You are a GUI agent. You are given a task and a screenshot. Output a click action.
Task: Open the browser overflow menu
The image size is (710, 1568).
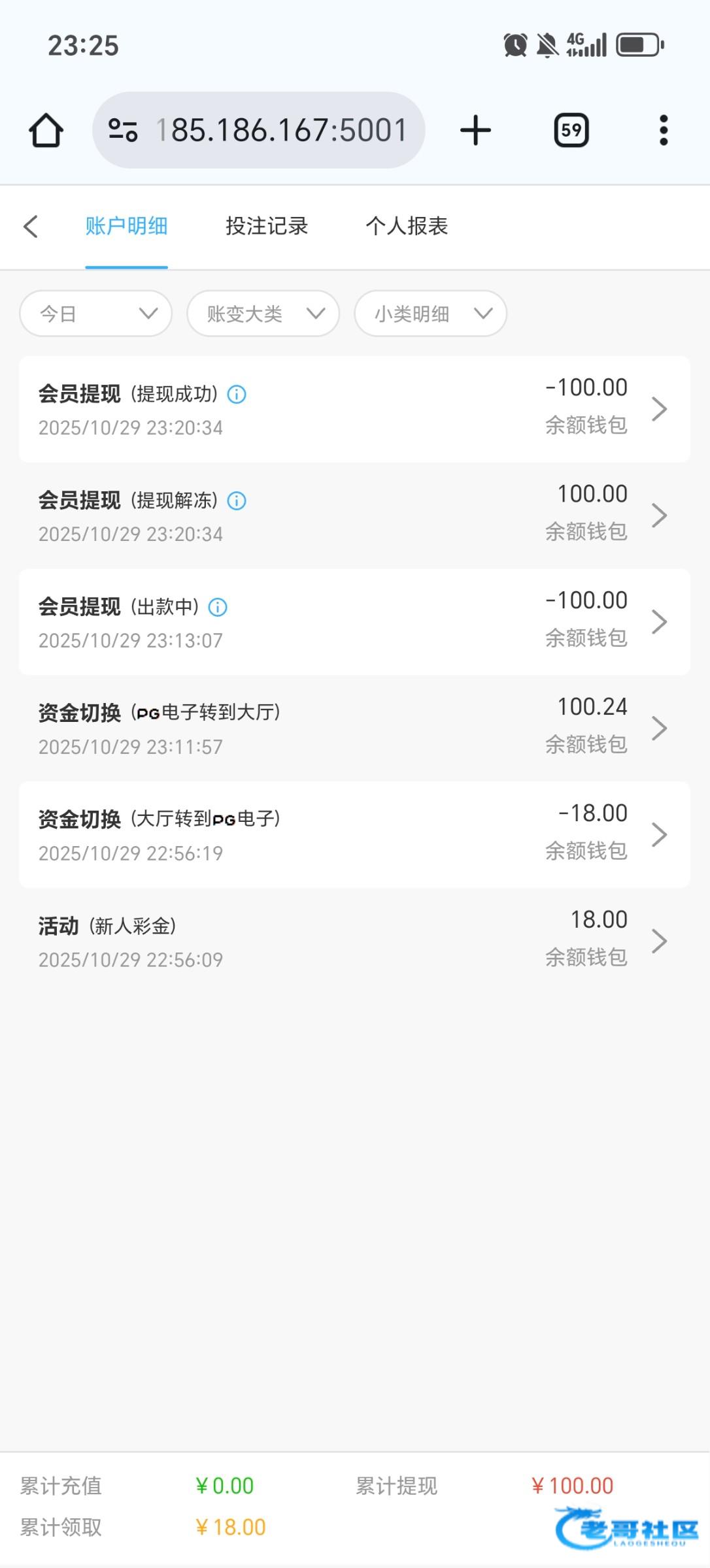pyautogui.click(x=663, y=130)
